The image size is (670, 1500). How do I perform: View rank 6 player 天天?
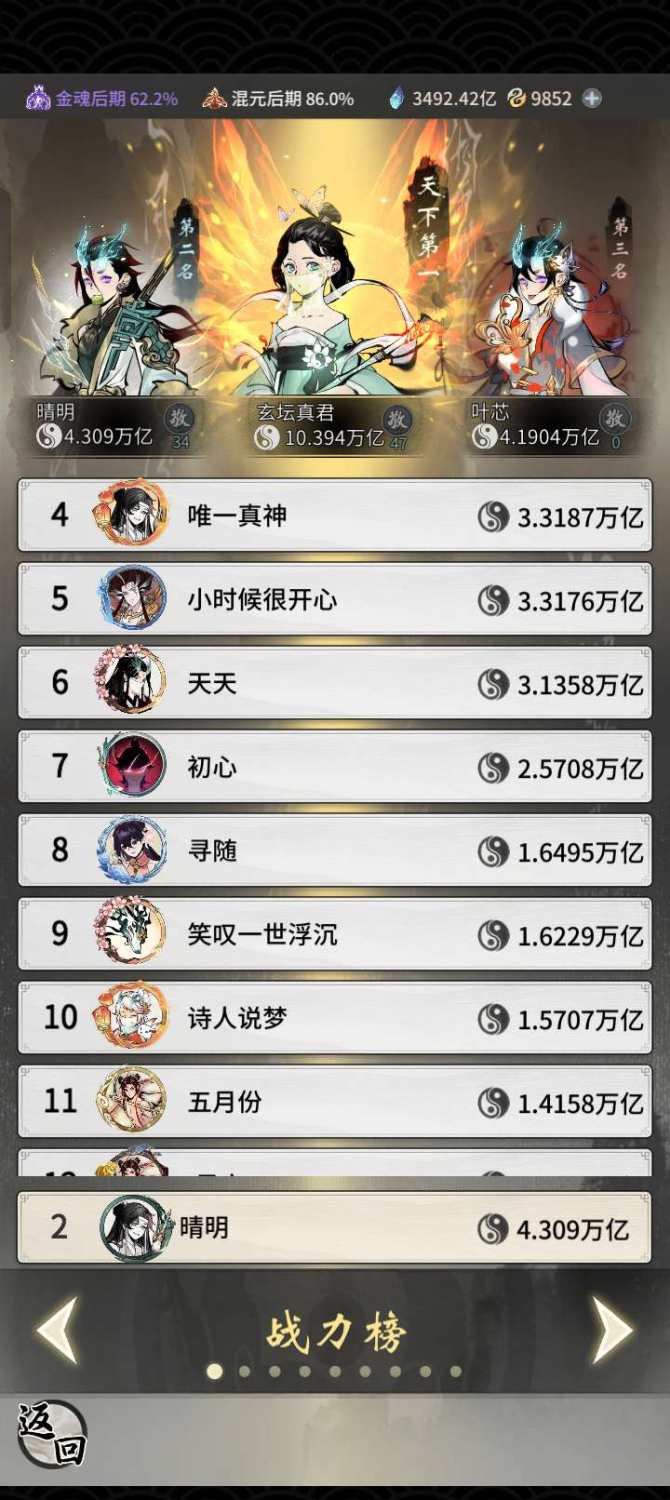[335, 683]
